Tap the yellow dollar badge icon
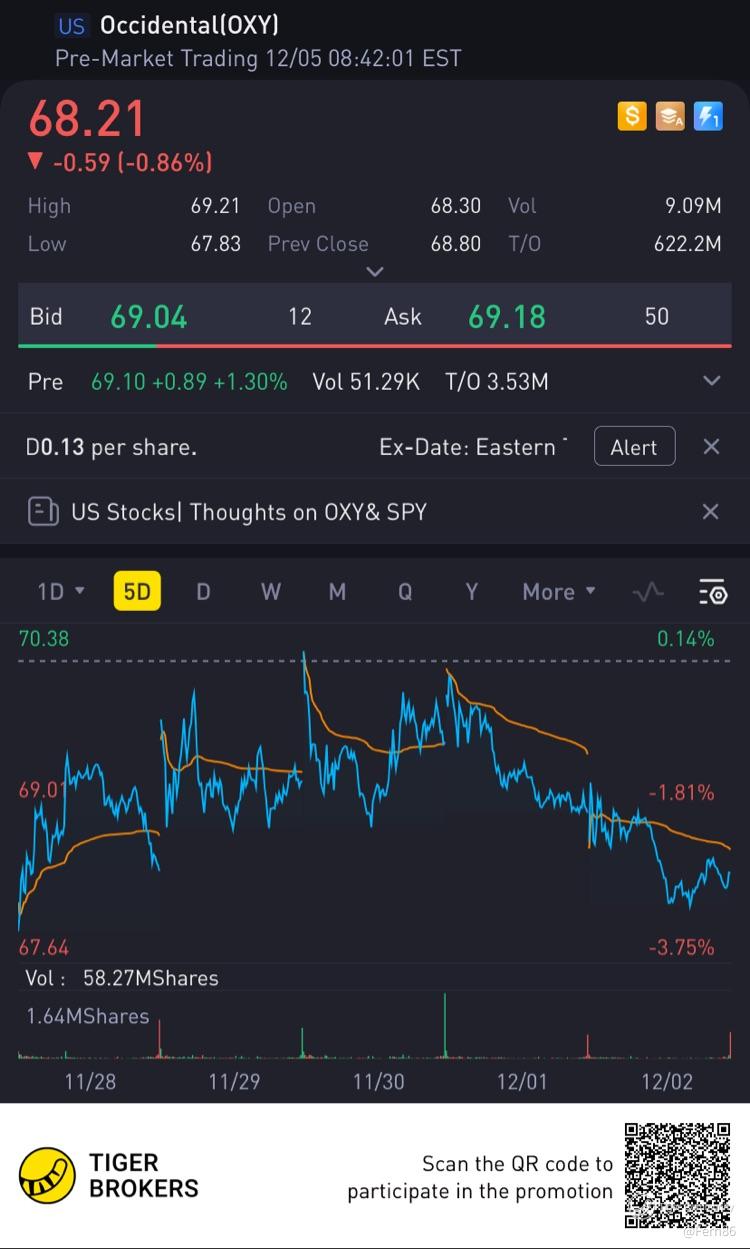Screen dimensions: 750x1249 click(632, 117)
